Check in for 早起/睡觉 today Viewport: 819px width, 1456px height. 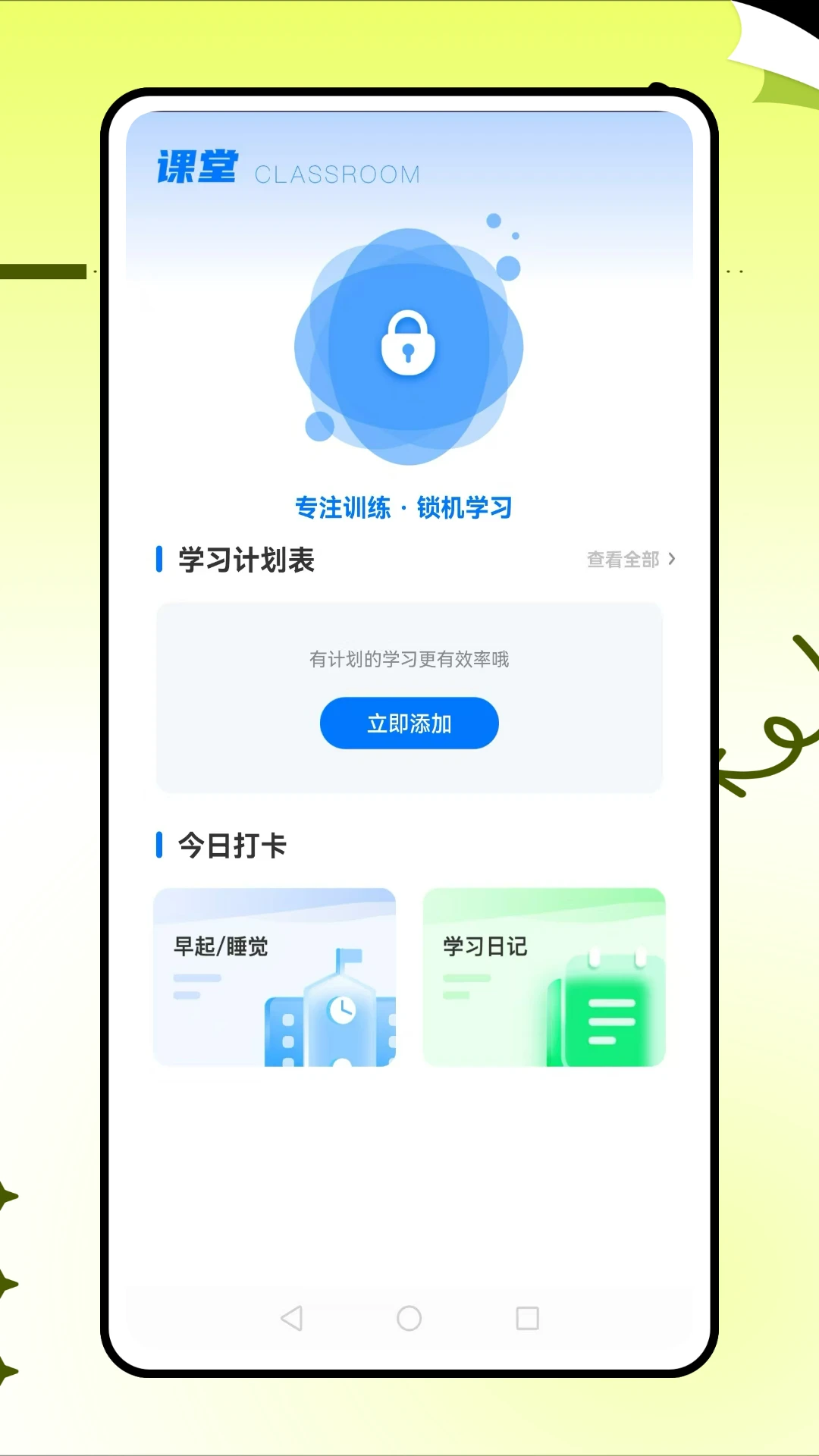[x=275, y=978]
